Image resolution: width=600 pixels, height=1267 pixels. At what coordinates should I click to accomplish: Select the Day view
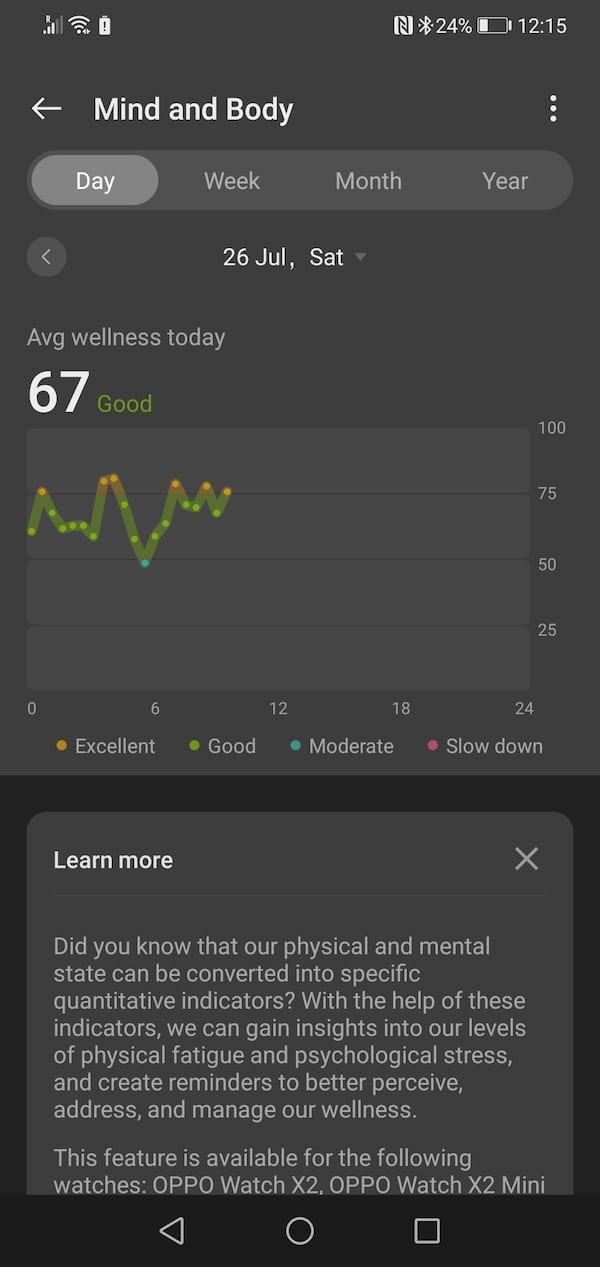95,181
